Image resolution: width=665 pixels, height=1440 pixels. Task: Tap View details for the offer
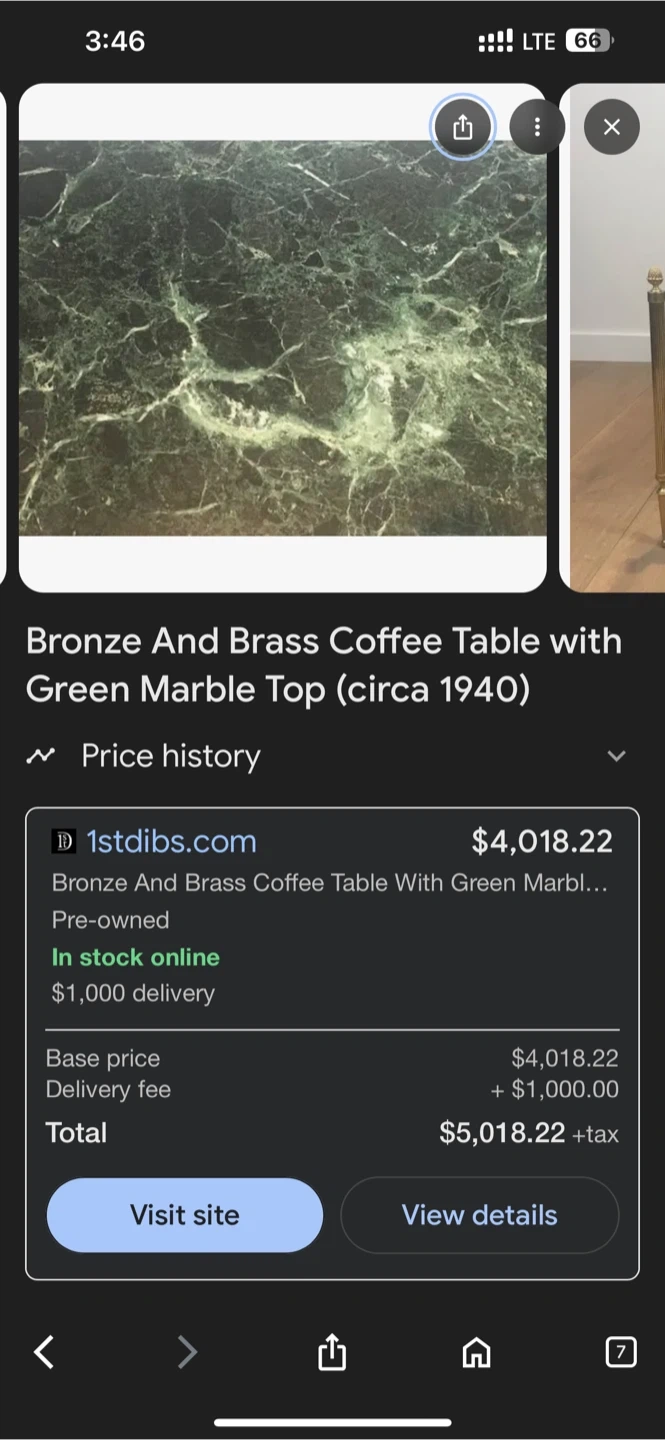pyautogui.click(x=479, y=1215)
